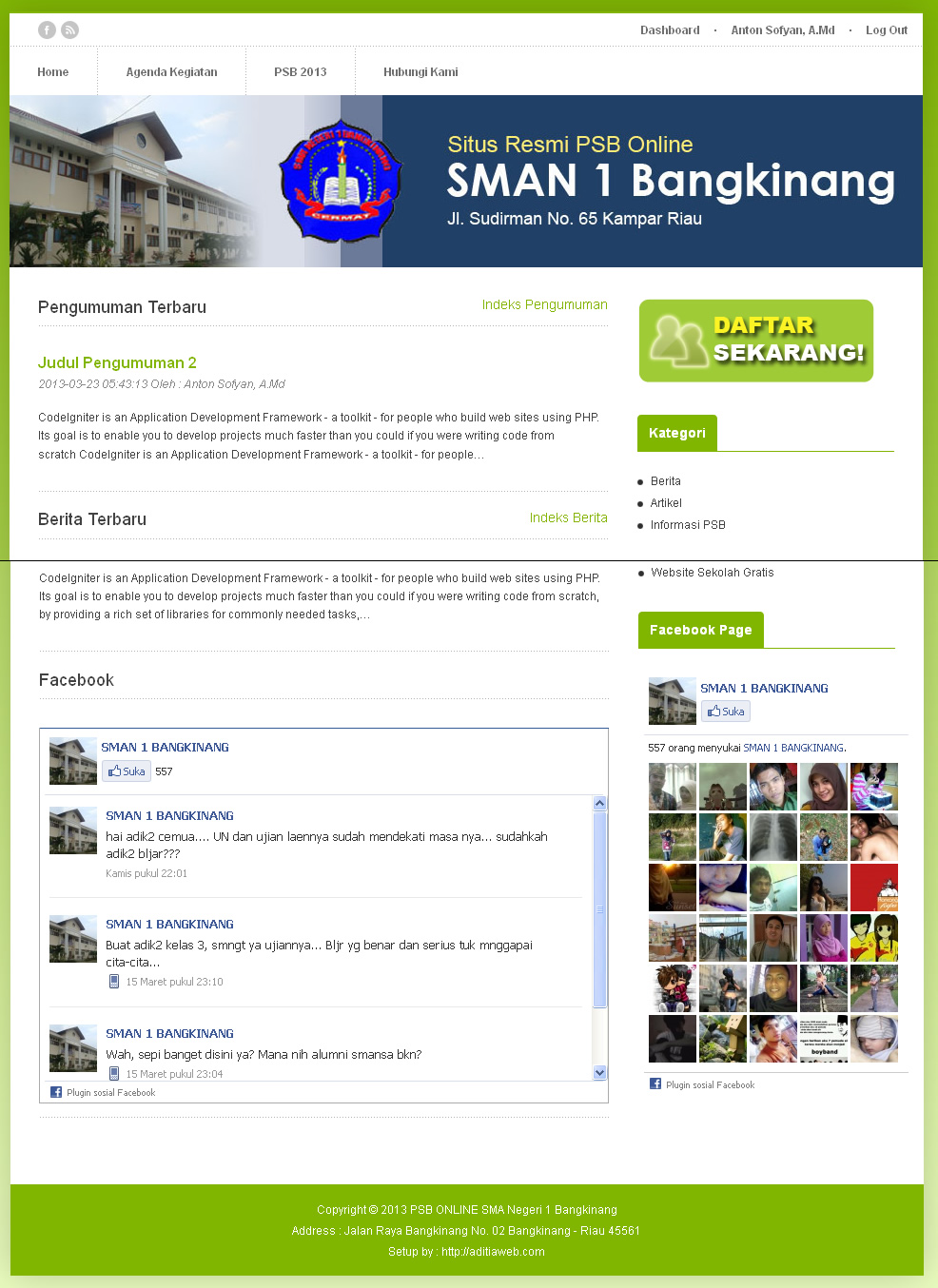Image resolution: width=938 pixels, height=1288 pixels.
Task: Visit the aditiaweb.com footer link
Action: point(493,1252)
